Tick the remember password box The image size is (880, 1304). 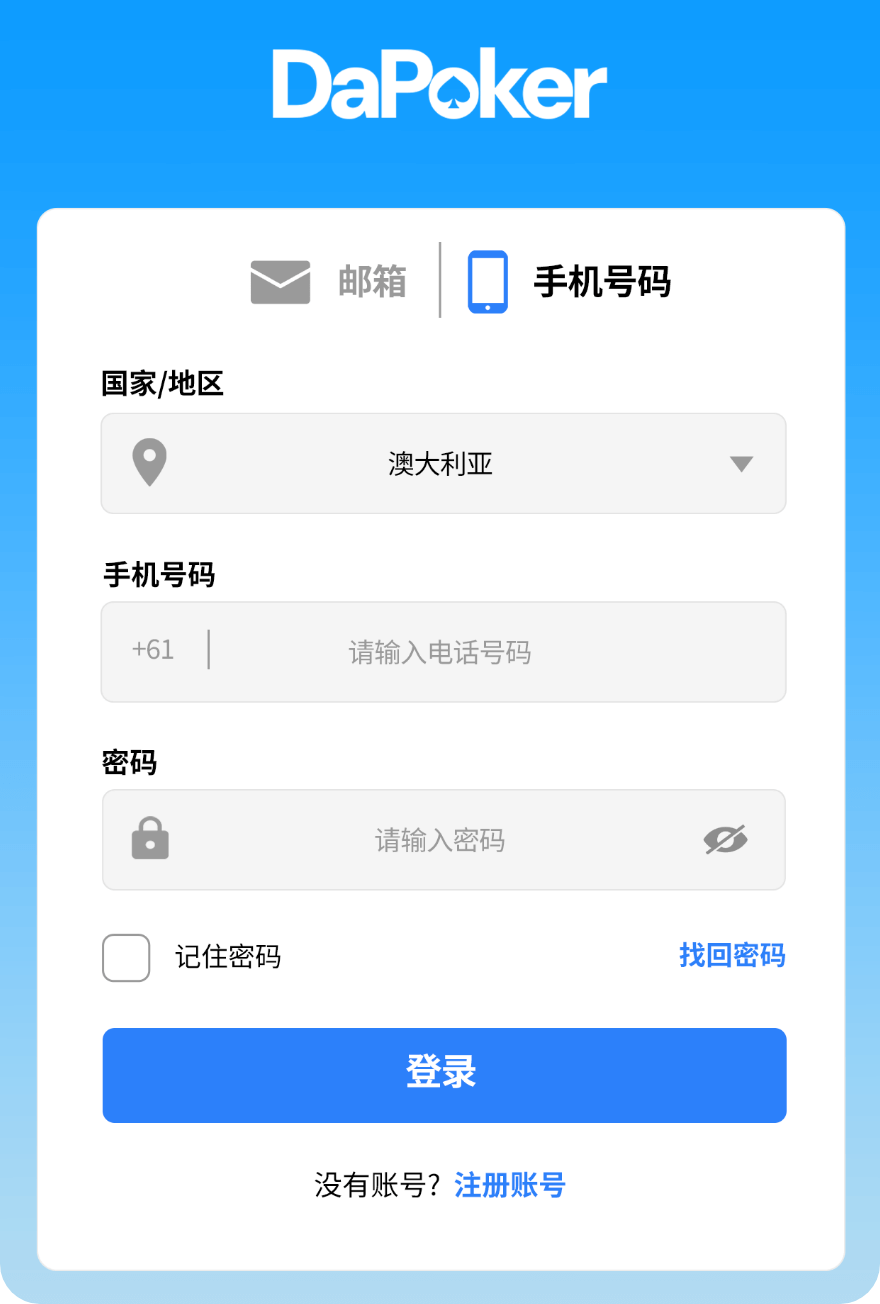[126, 957]
